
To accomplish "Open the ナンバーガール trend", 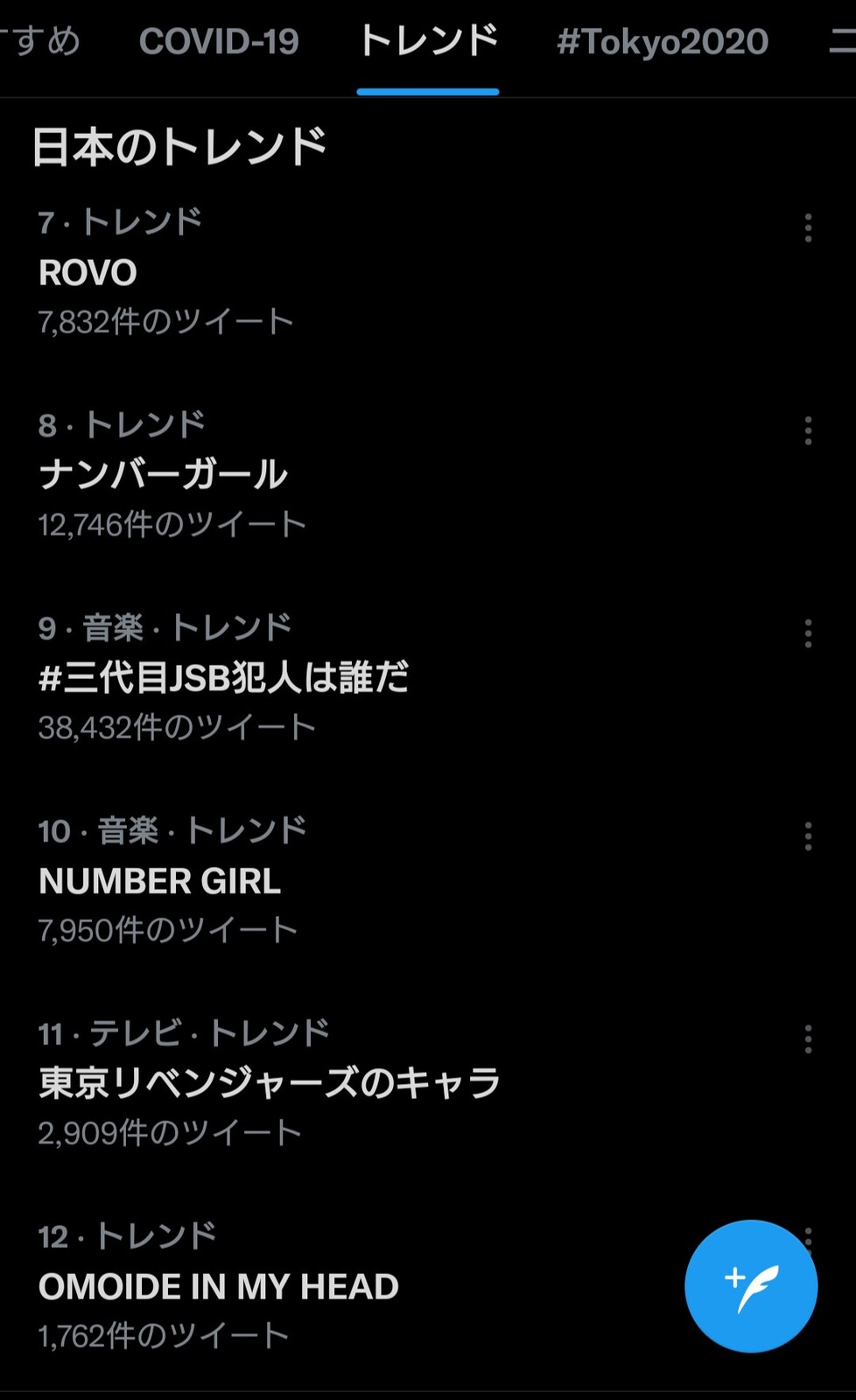I will [x=428, y=474].
